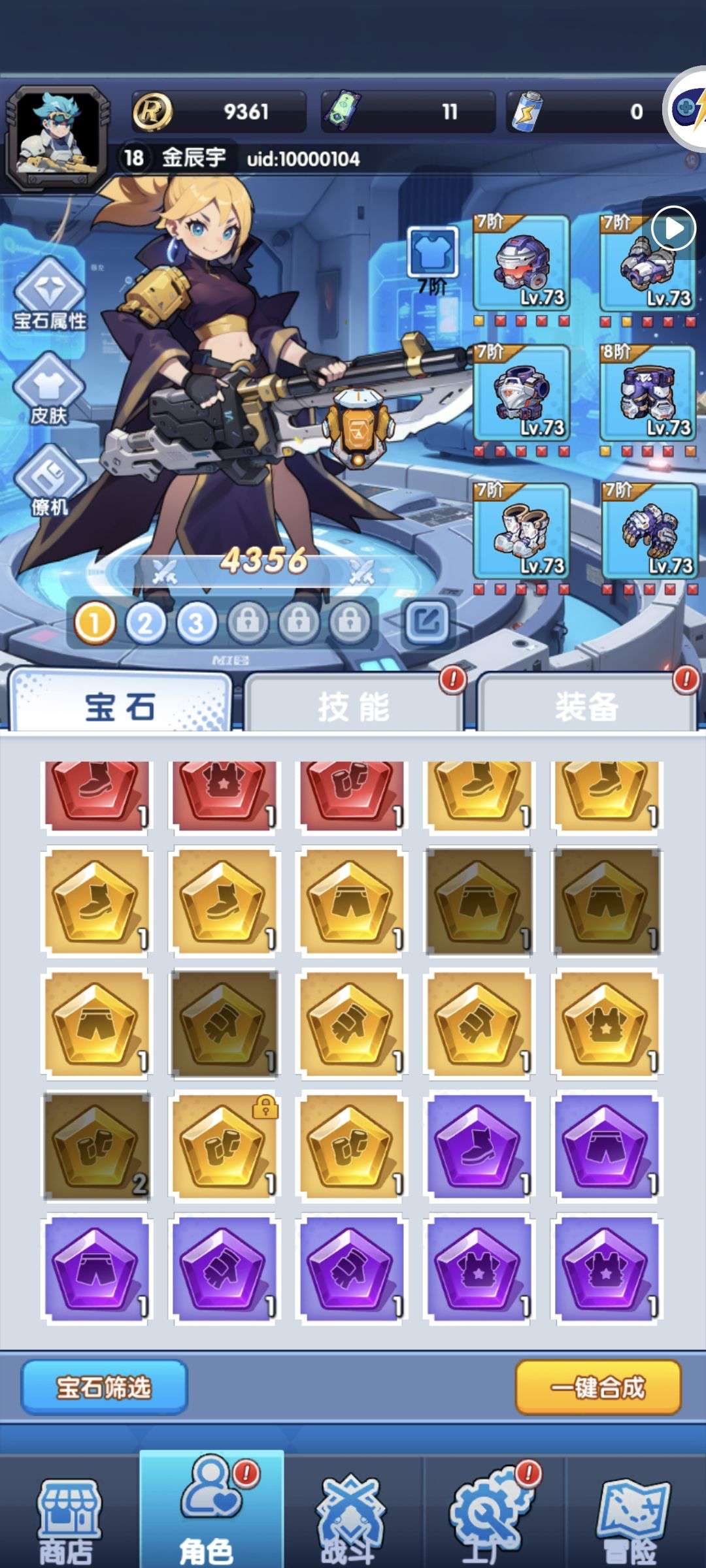Select preset slot 2
The height and width of the screenshot is (1568, 706).
[x=145, y=623]
